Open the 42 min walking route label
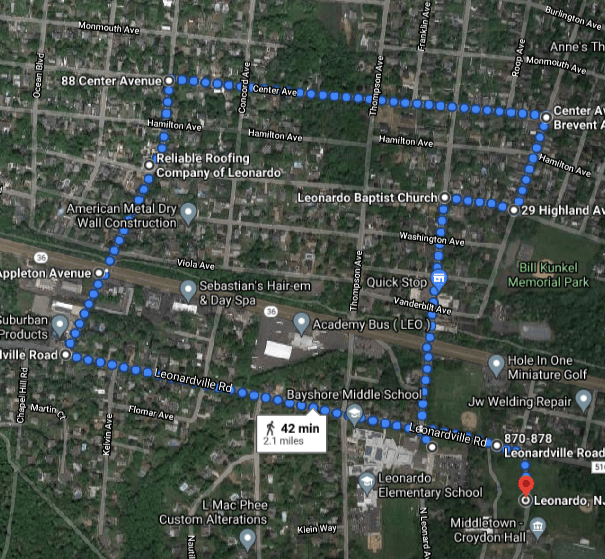The image size is (605, 559). 292,433
